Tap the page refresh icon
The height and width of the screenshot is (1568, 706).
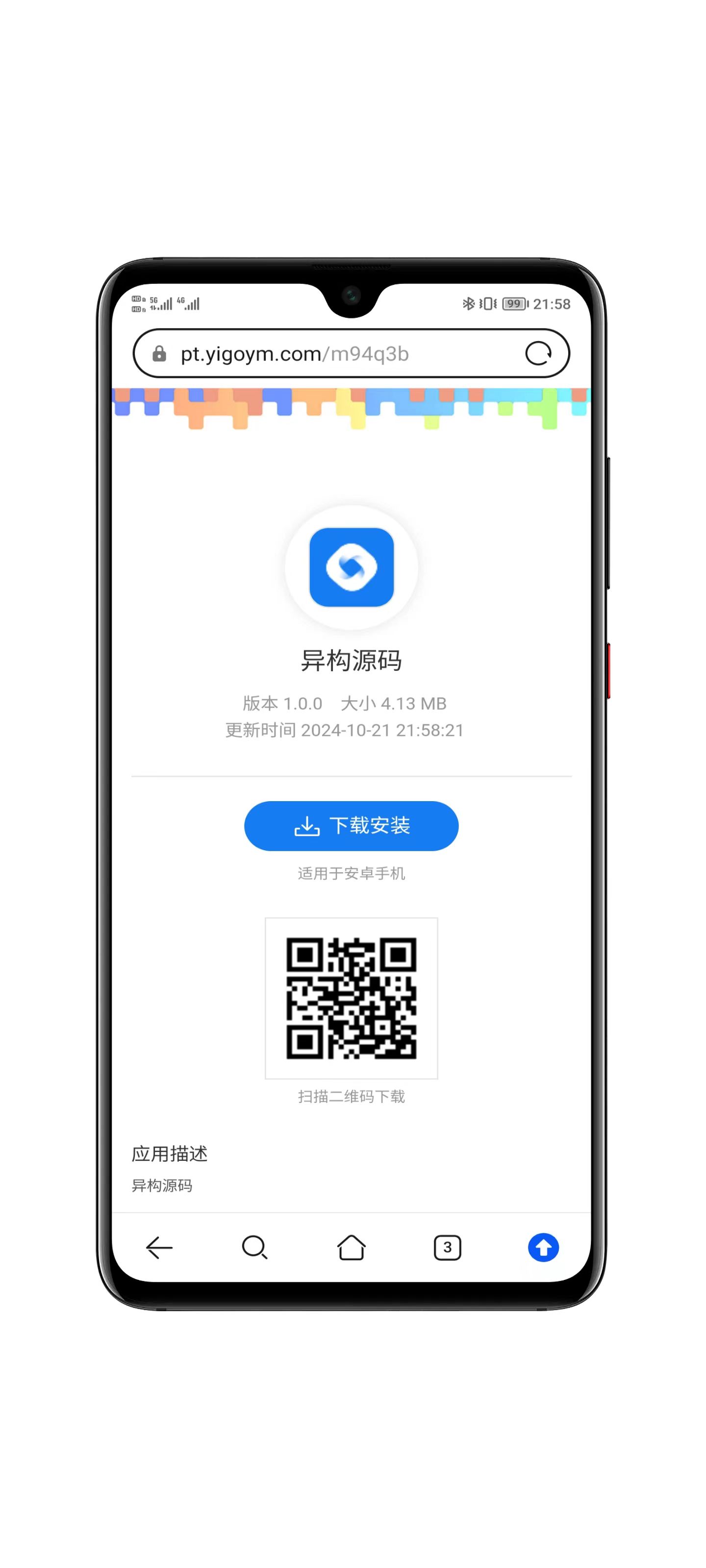pos(541,354)
